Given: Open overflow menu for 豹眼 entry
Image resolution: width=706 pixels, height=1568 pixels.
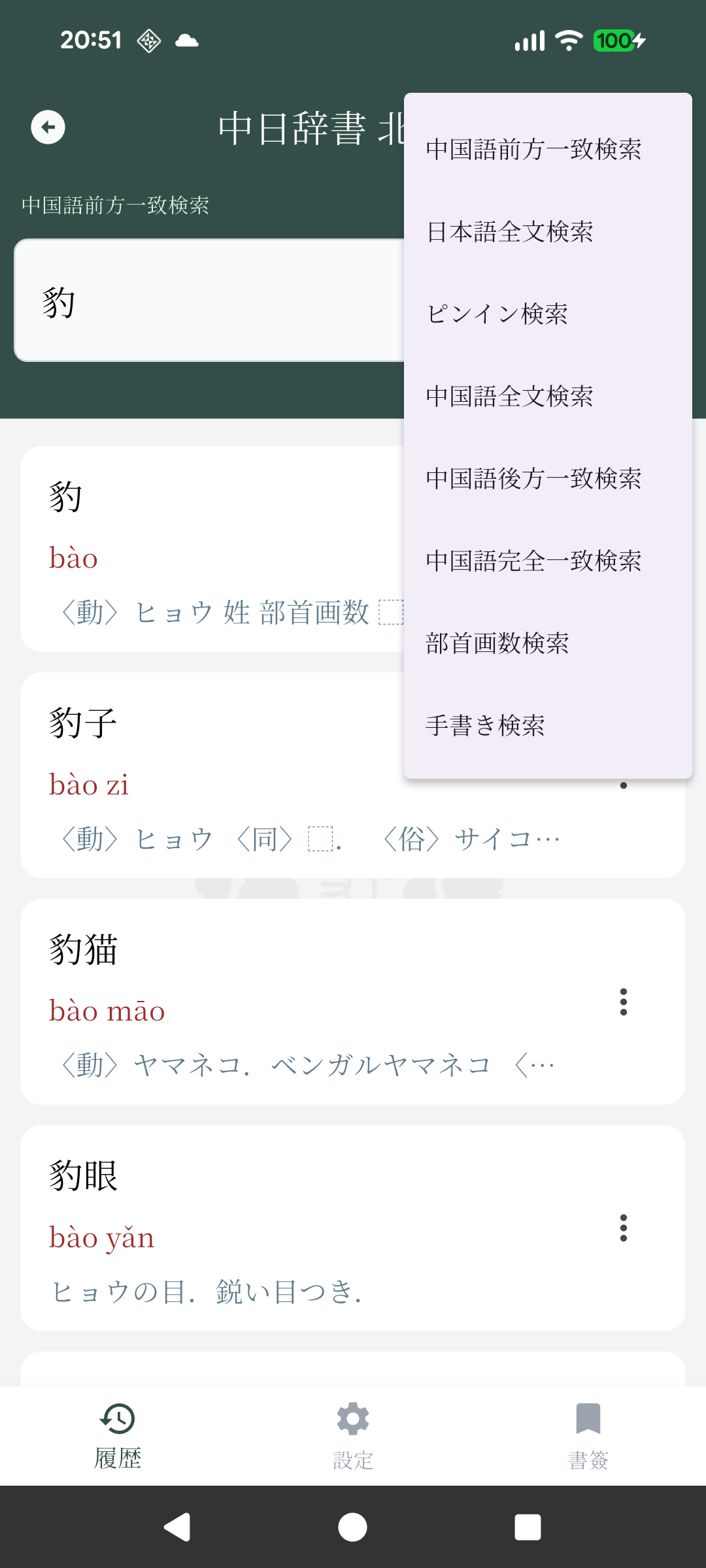Looking at the screenshot, I should (623, 1228).
